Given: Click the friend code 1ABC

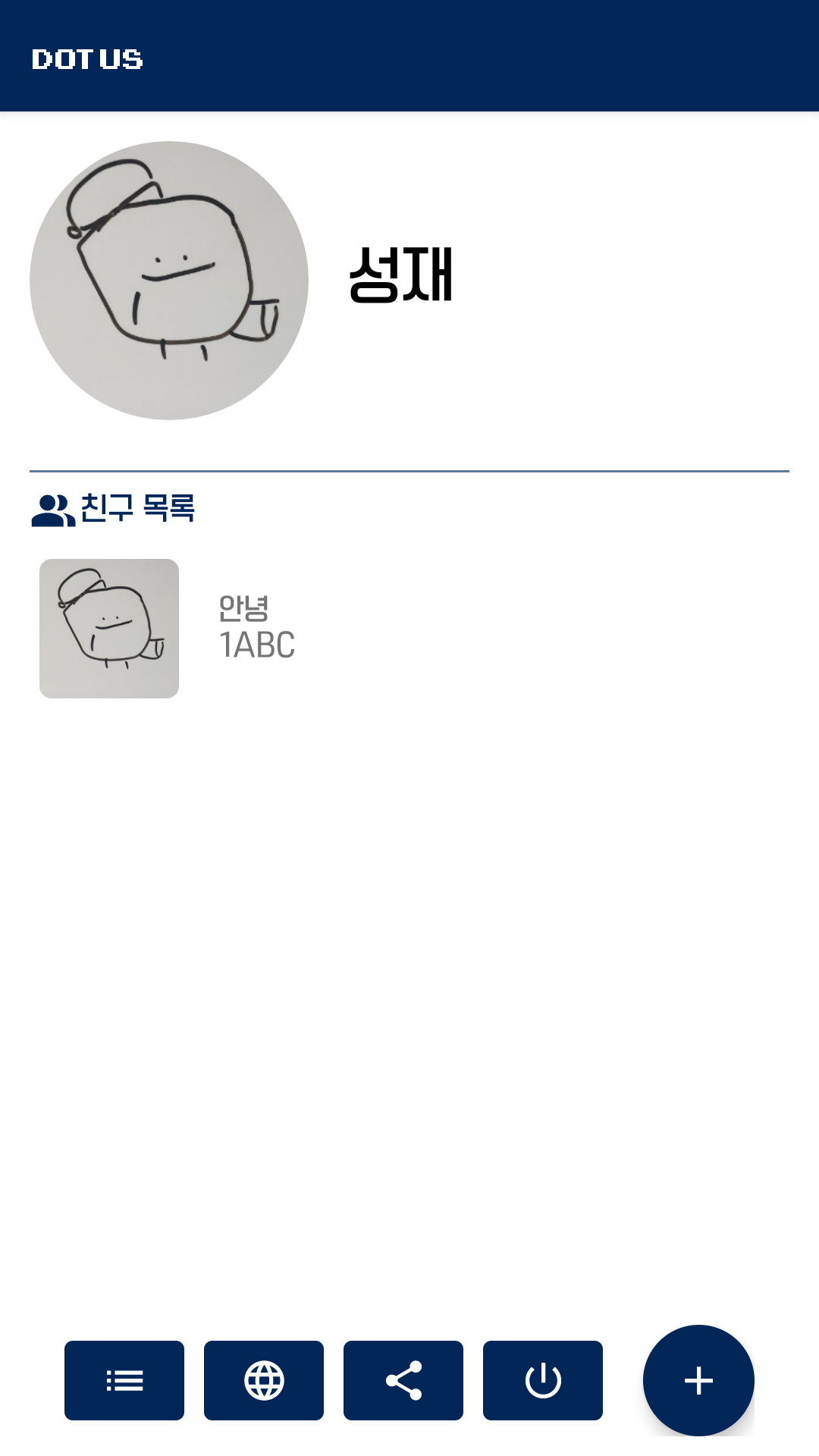Looking at the screenshot, I should coord(256,646).
